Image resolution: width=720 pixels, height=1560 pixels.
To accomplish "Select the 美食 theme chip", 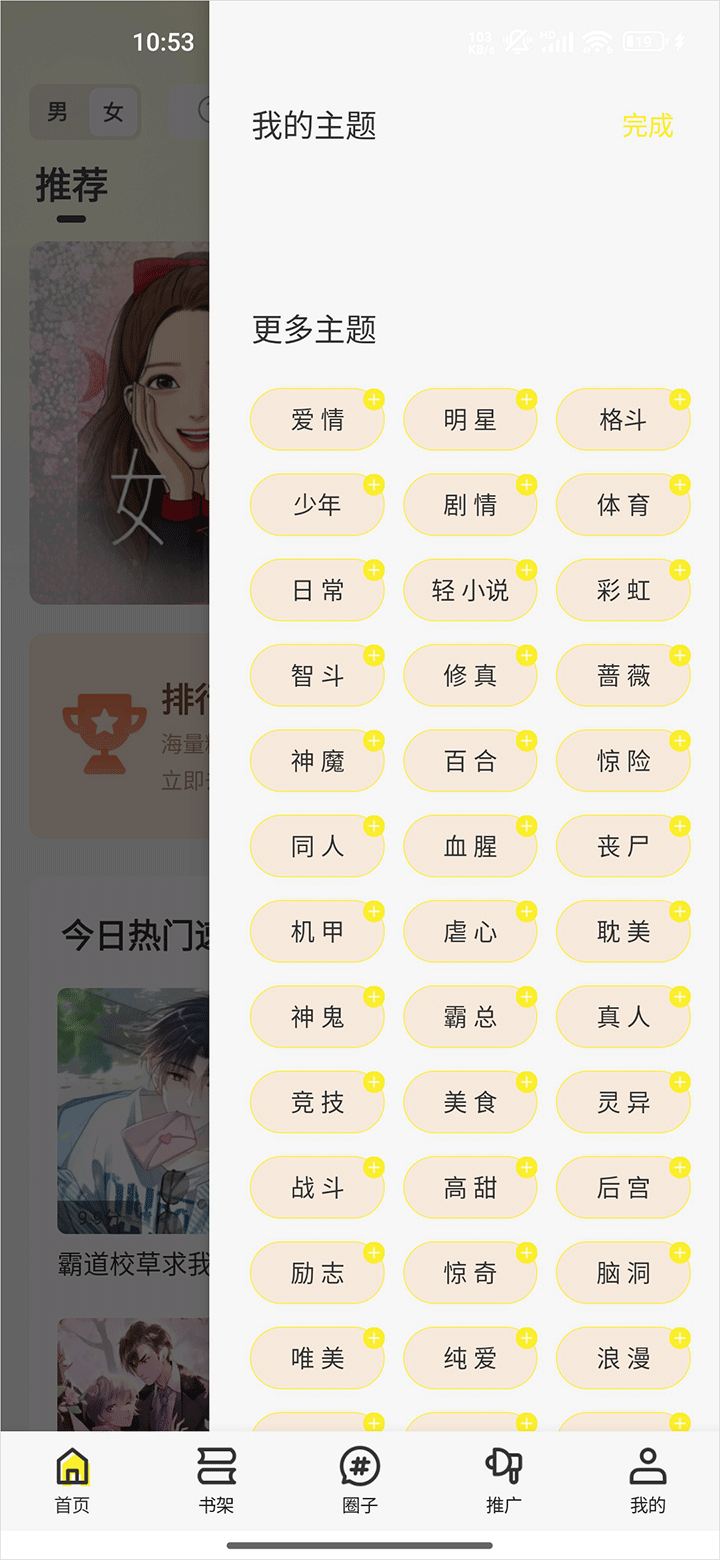I will click(x=470, y=1102).
